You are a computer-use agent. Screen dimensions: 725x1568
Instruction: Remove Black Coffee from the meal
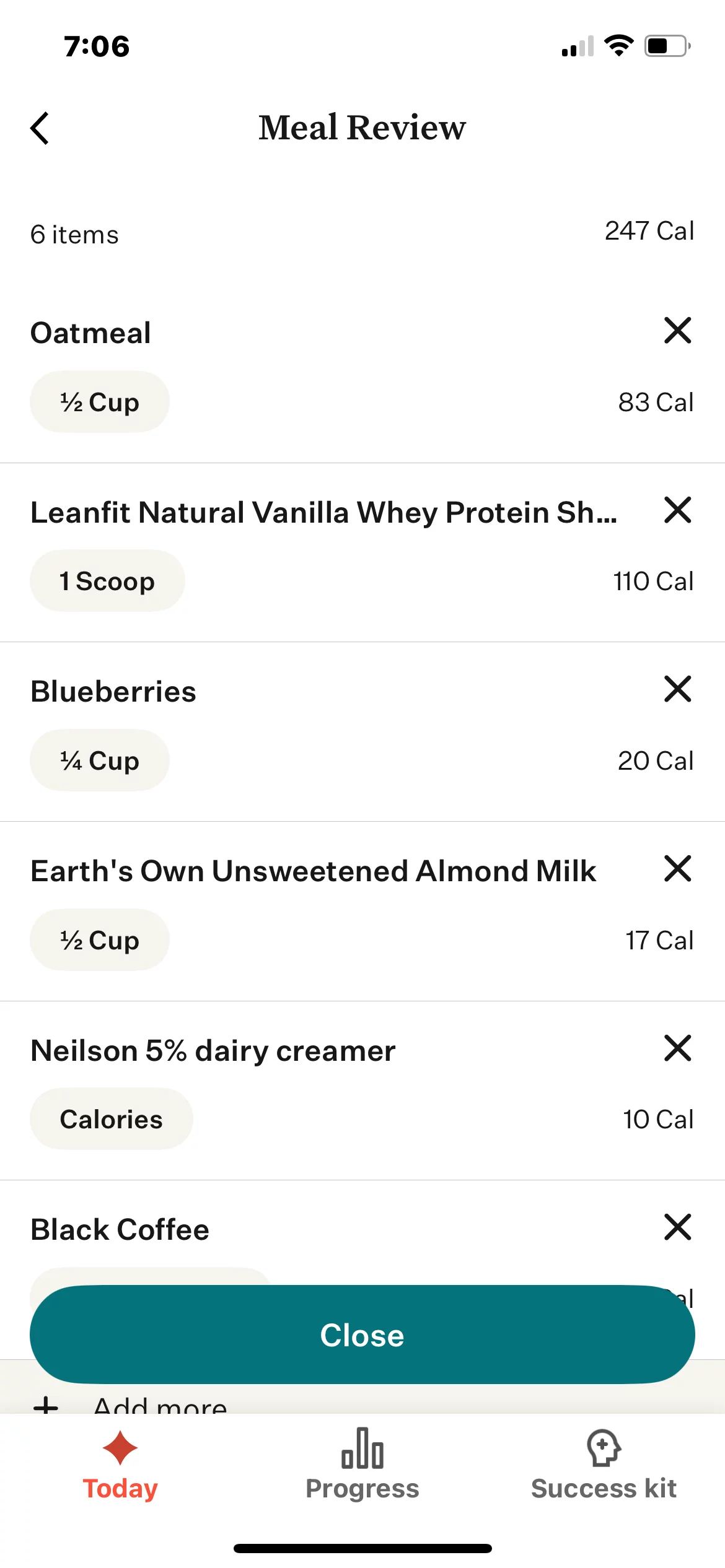click(x=677, y=1227)
